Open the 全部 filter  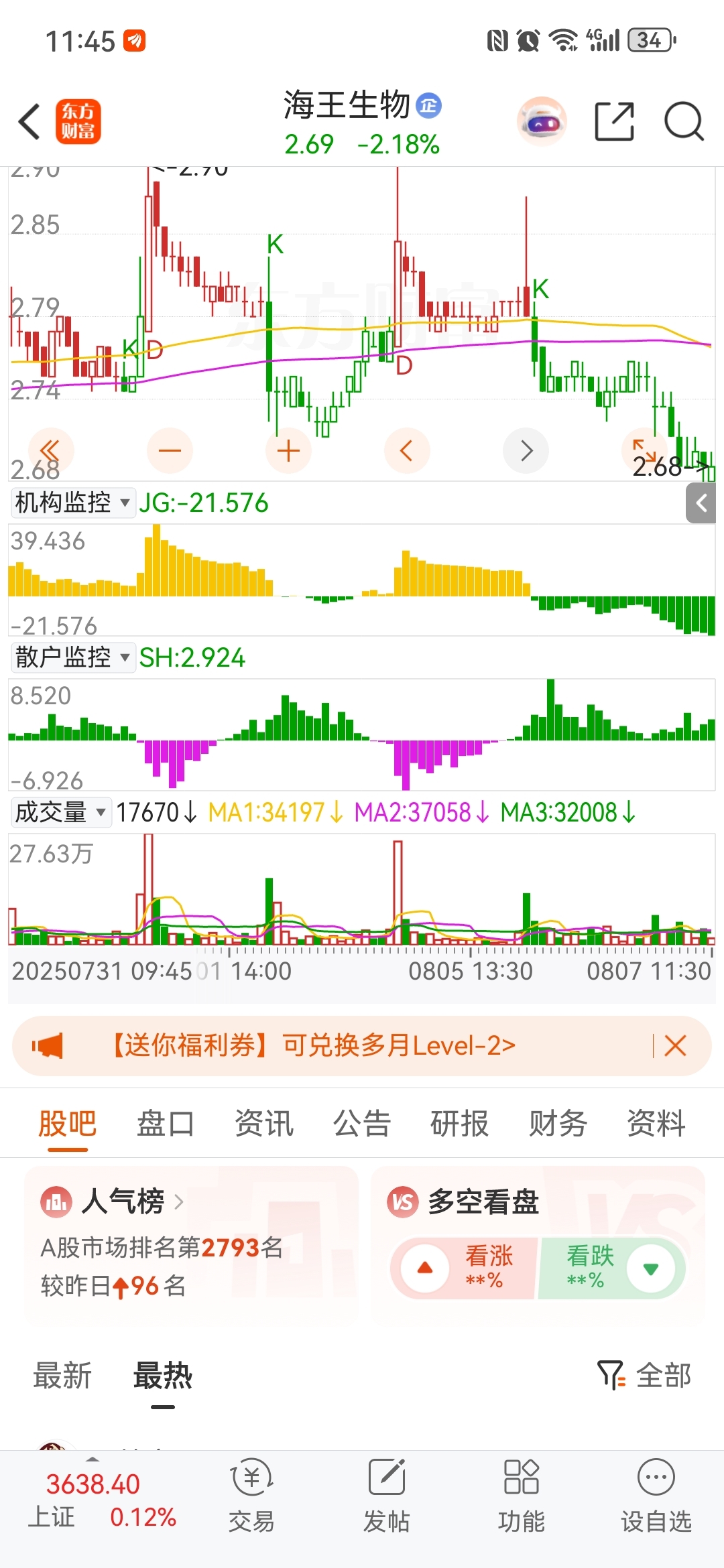[x=644, y=1376]
